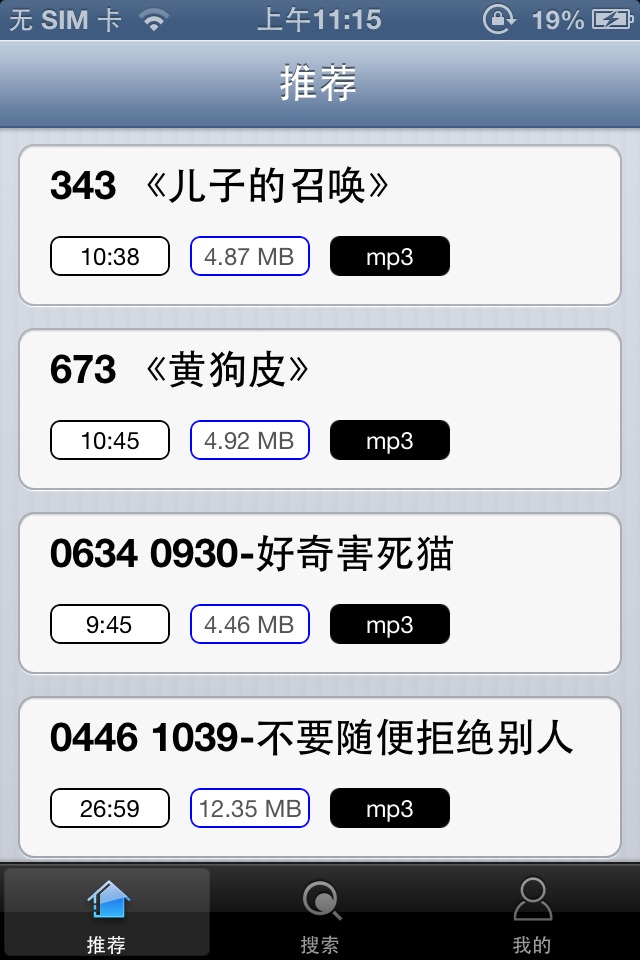
Task: Switch to the 推荐 tab
Action: point(107,914)
